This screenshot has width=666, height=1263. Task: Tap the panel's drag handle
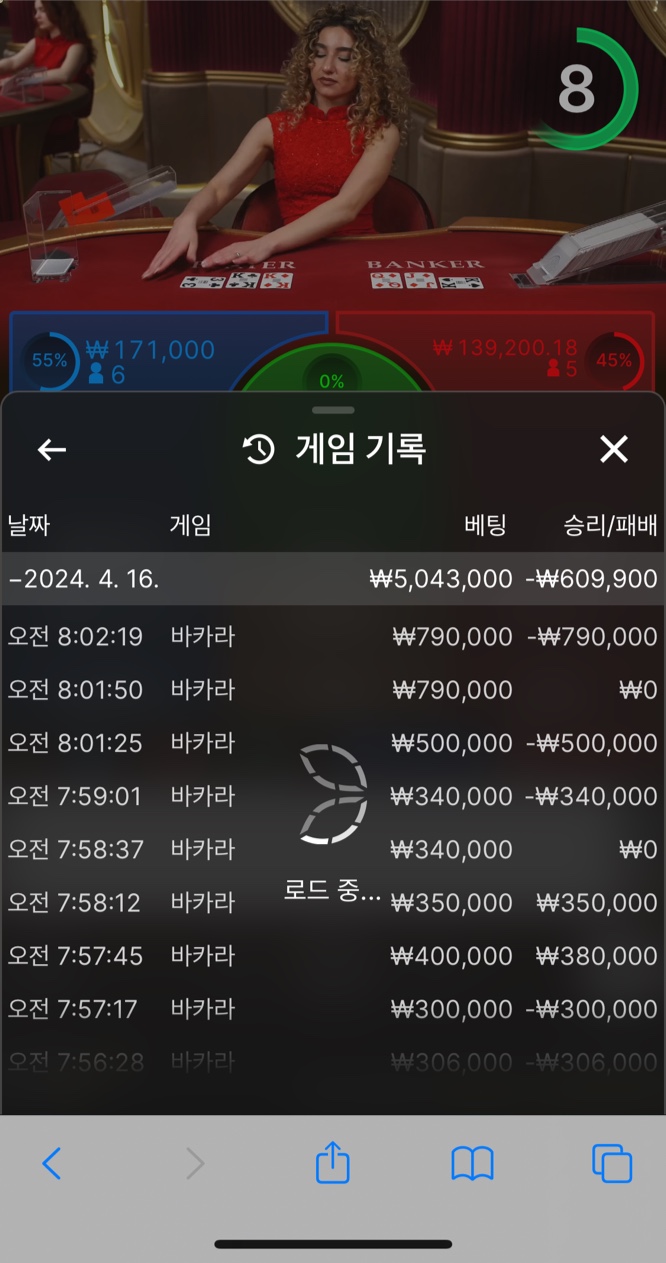[x=333, y=410]
